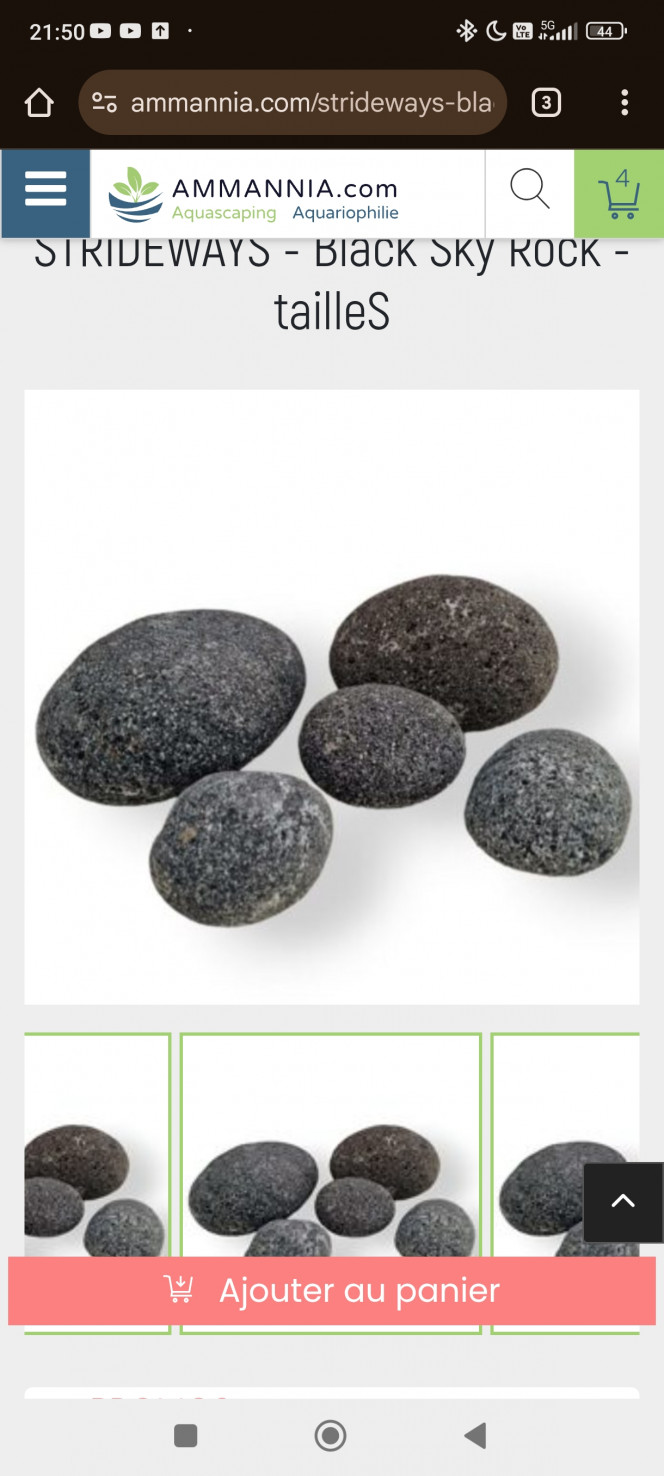Go to browser home page
This screenshot has width=664, height=1476.
click(39, 103)
